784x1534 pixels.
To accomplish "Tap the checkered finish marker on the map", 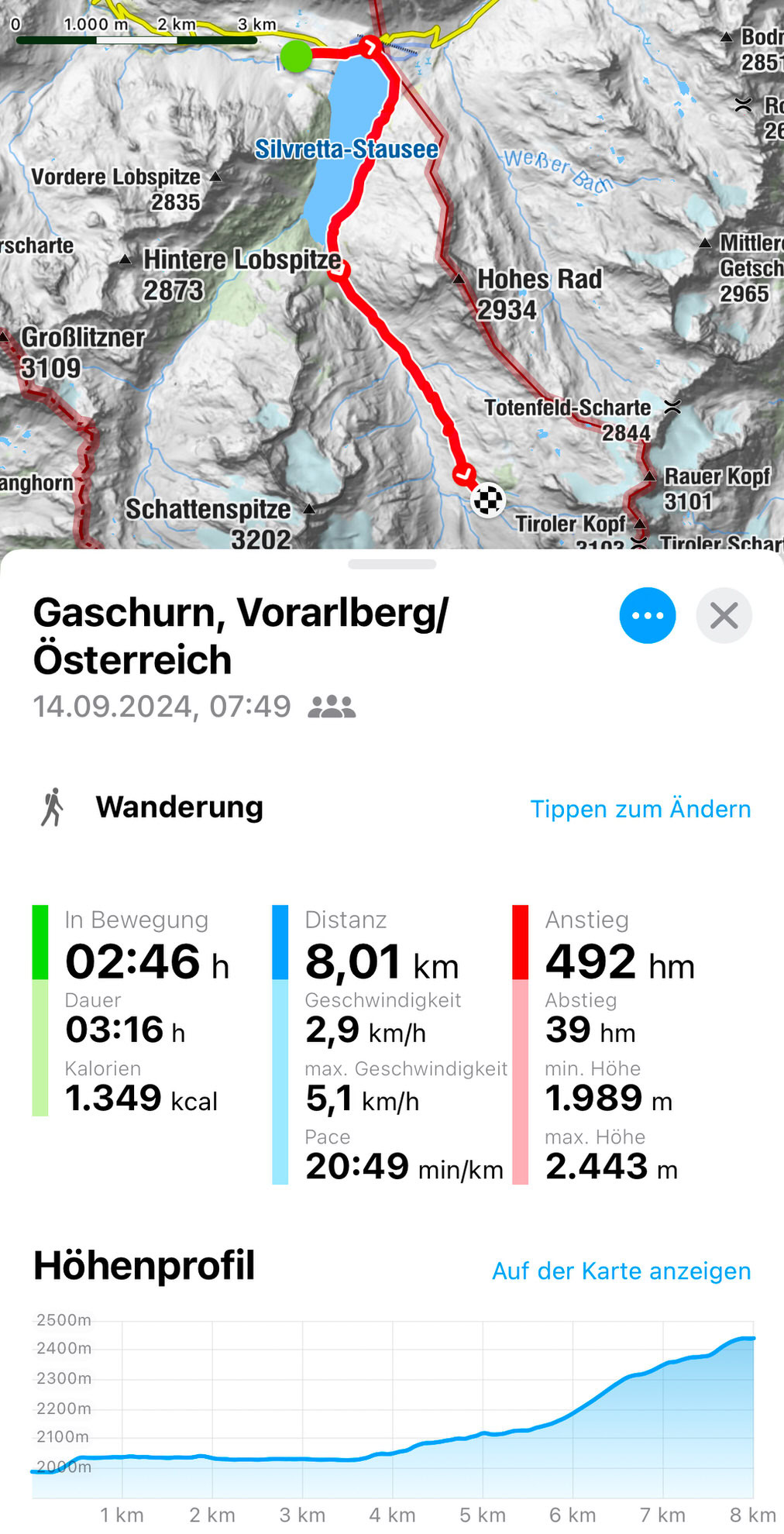I will point(488,500).
